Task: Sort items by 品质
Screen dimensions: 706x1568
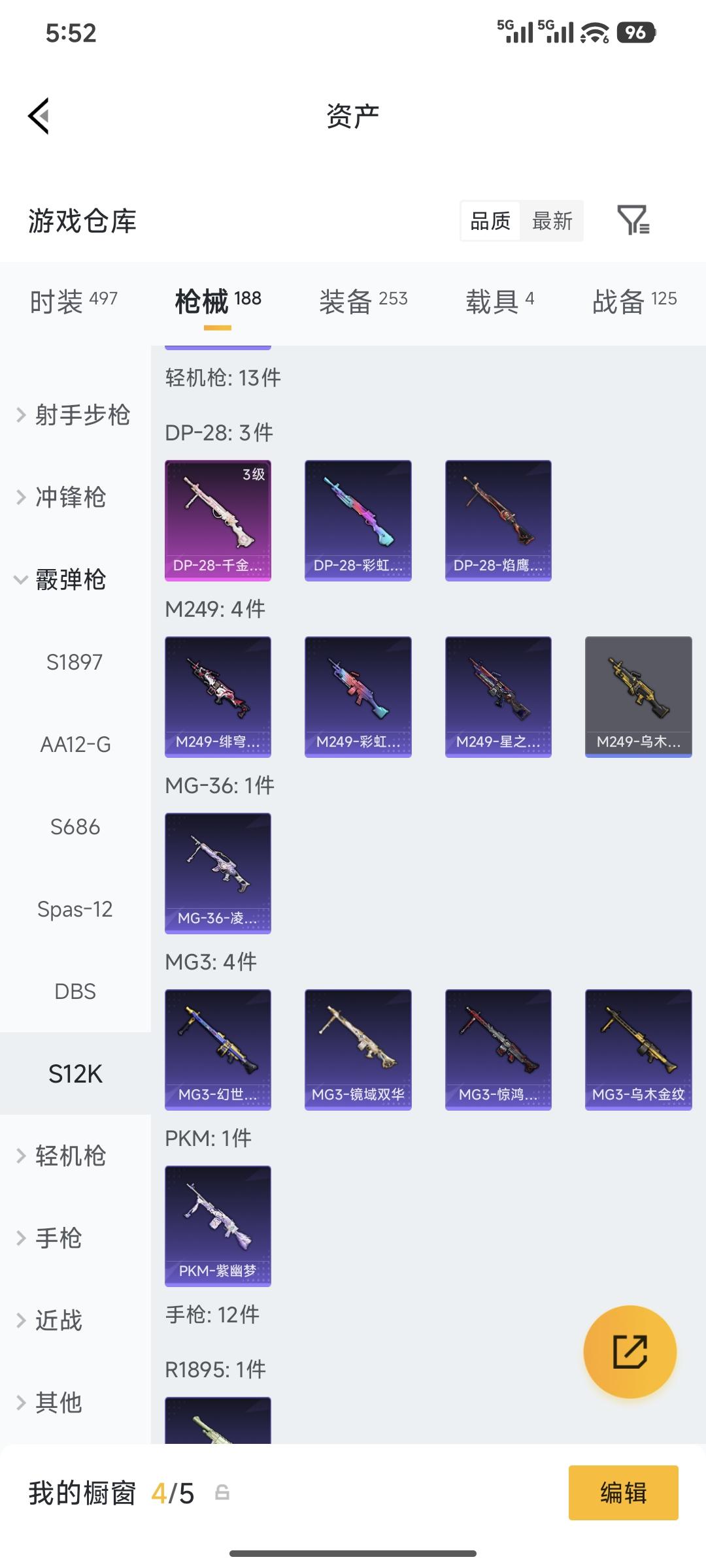Action: tap(490, 221)
